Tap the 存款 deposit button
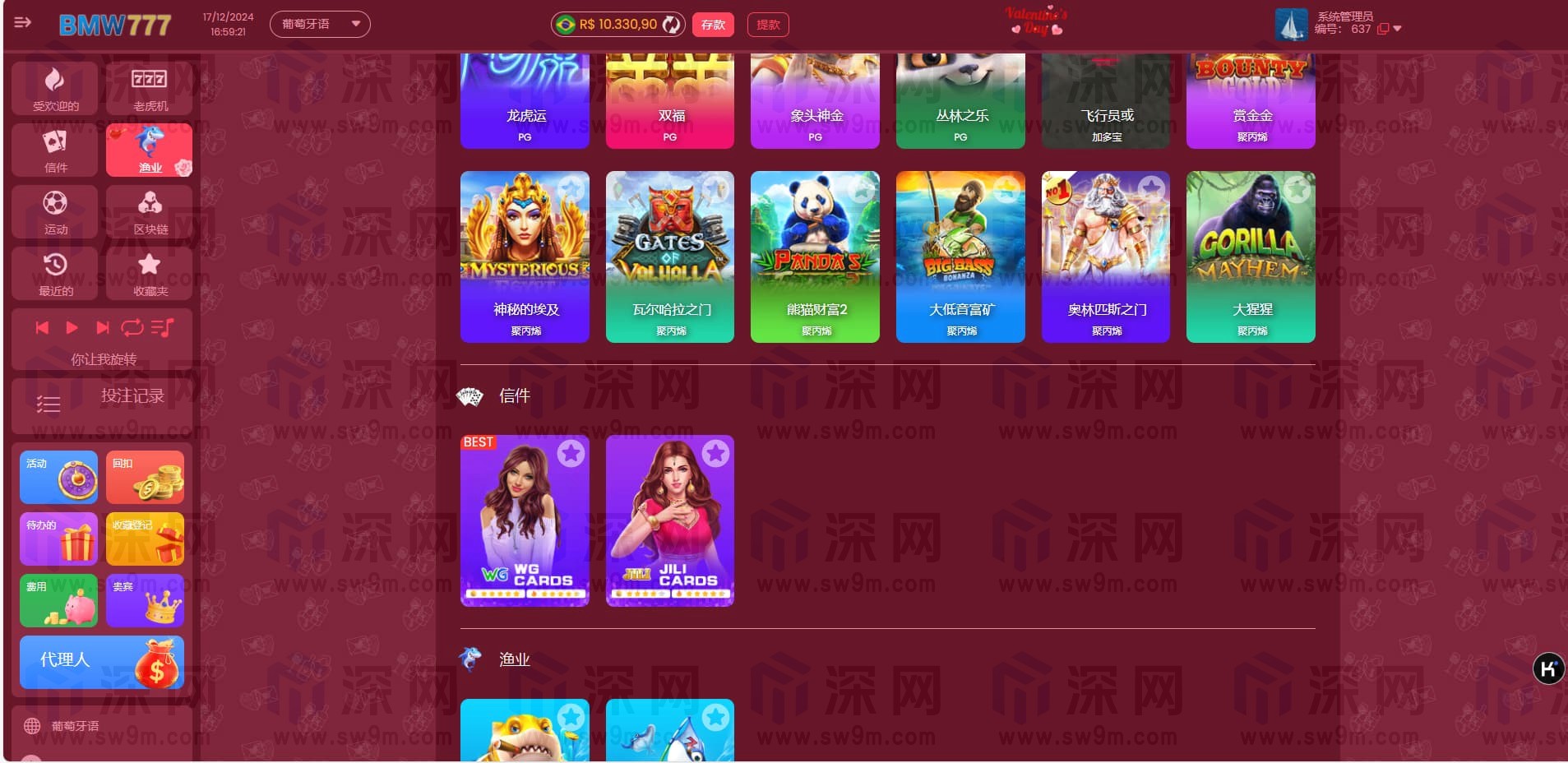Image resolution: width=1568 pixels, height=763 pixels. (712, 25)
